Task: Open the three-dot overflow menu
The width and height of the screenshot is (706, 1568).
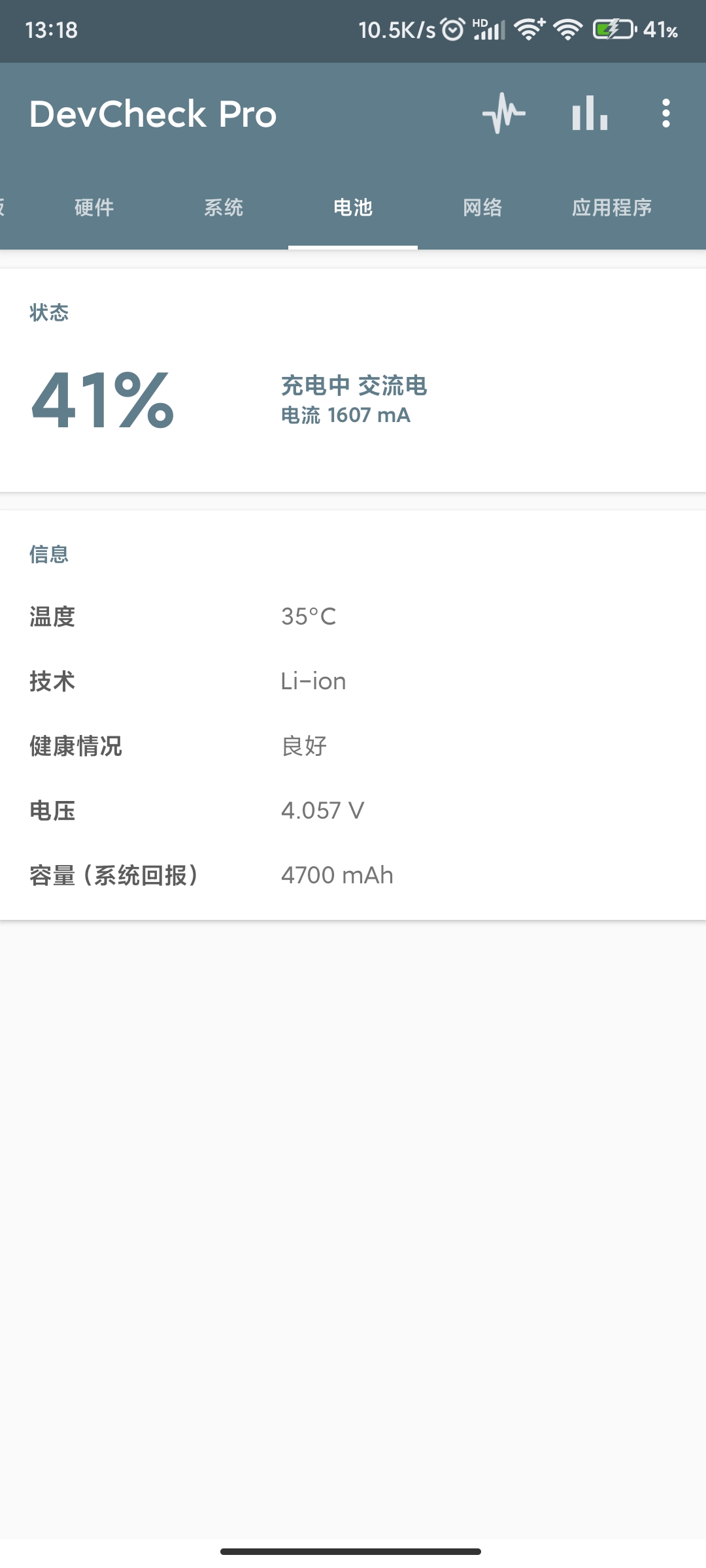Action: [x=665, y=114]
